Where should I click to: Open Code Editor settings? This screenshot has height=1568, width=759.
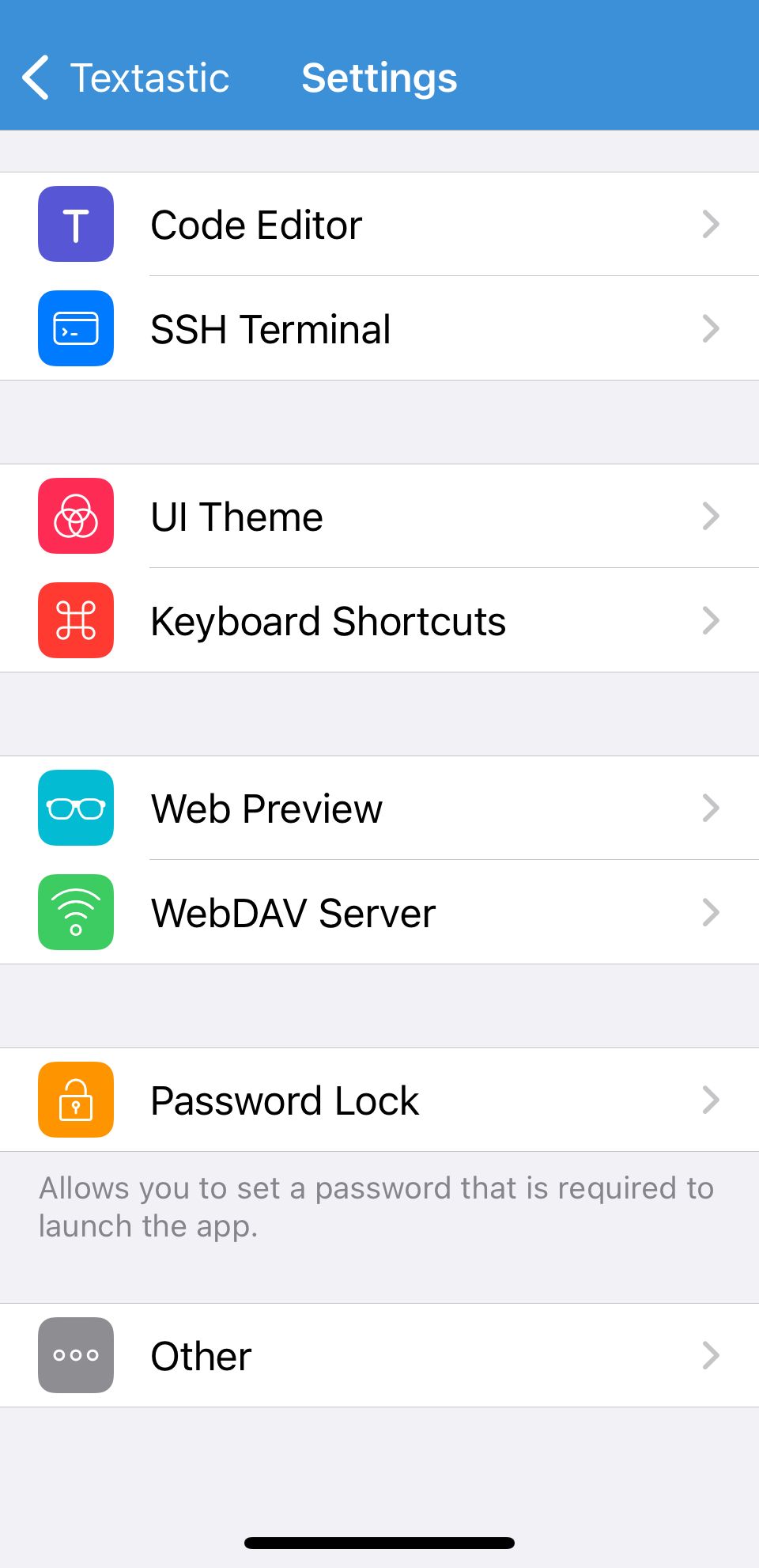coord(379,225)
